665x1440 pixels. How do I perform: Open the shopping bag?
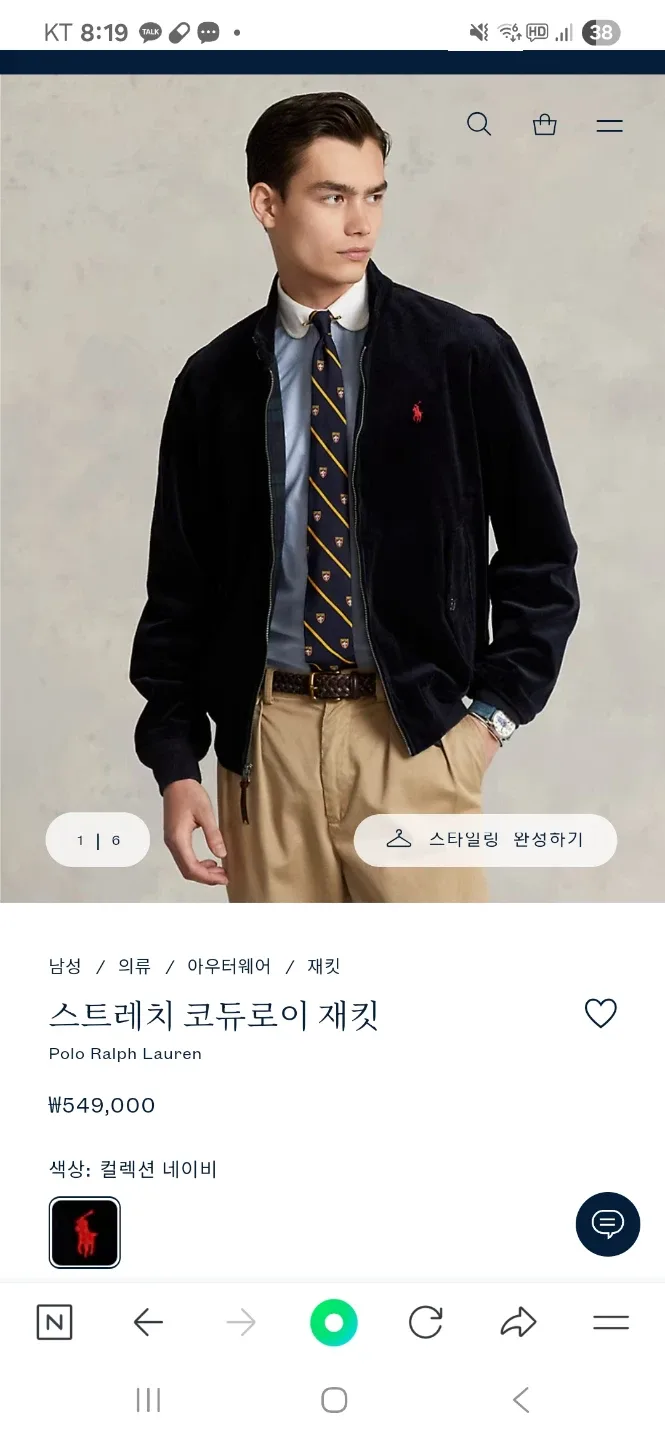(x=544, y=125)
